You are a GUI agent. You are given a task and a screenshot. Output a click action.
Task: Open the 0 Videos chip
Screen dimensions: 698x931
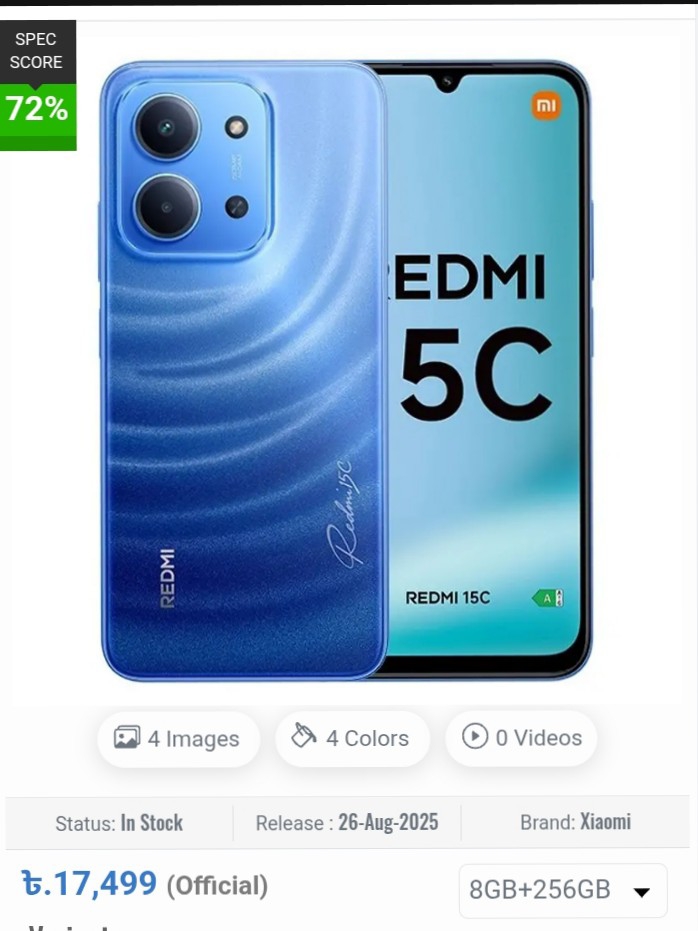point(521,738)
